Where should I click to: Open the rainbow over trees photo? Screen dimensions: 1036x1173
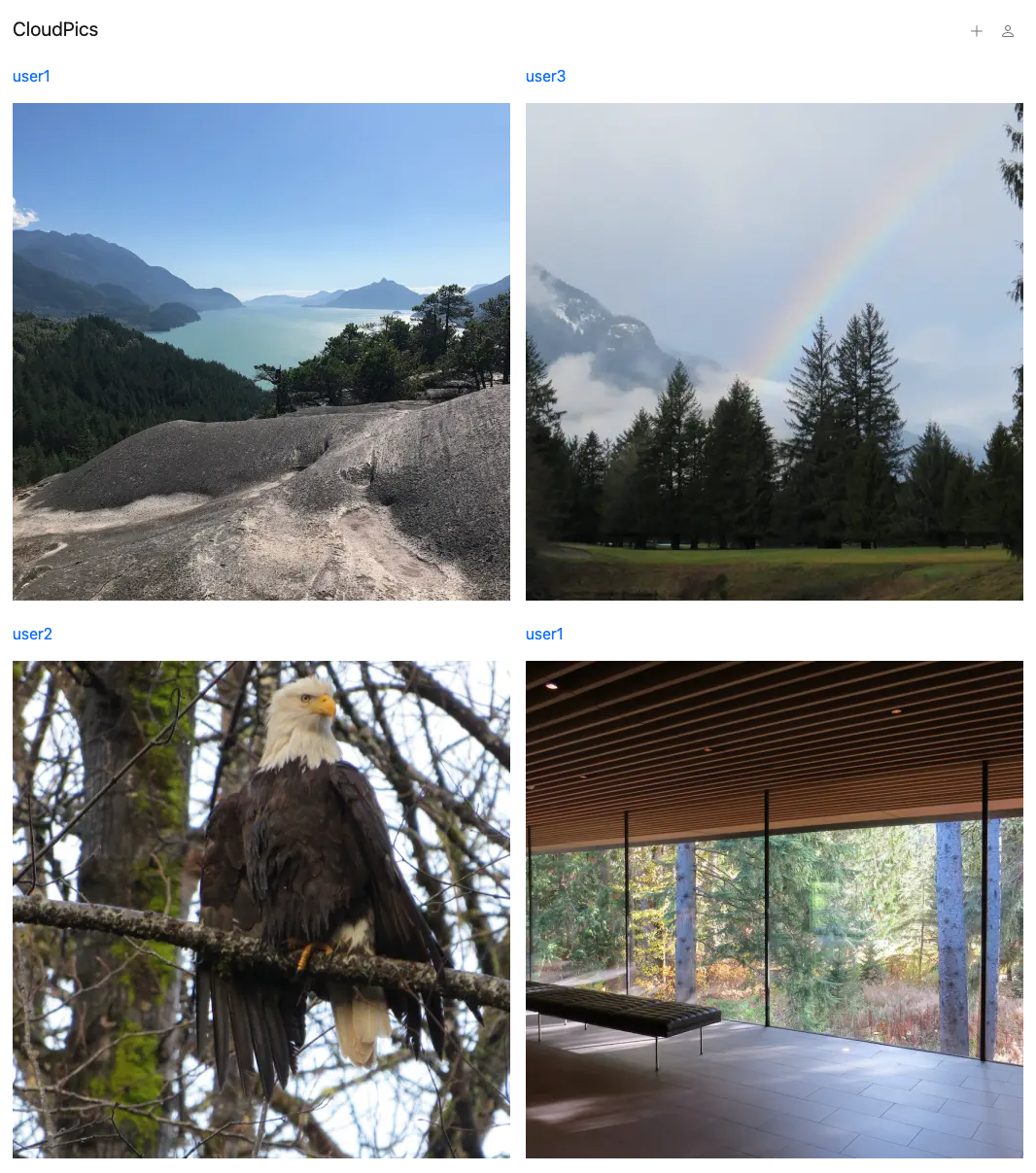tap(774, 351)
